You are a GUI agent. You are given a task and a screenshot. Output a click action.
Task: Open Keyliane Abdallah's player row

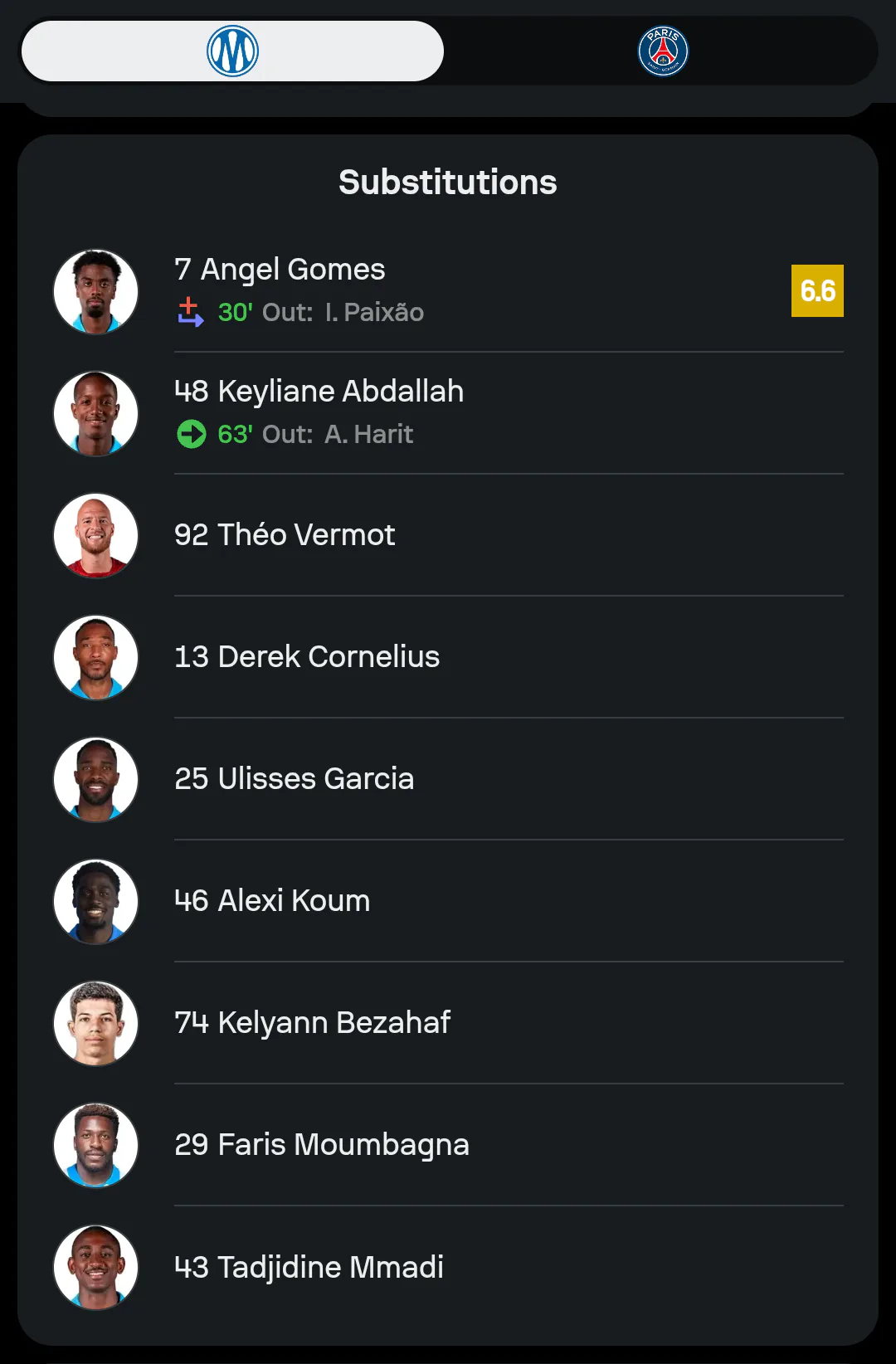click(x=448, y=413)
